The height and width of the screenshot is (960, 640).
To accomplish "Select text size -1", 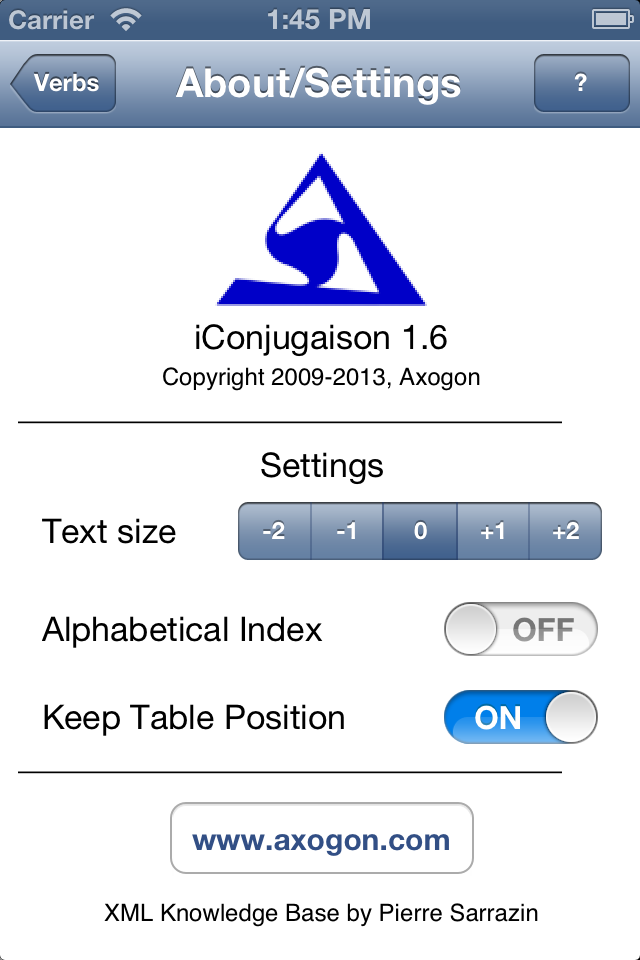I will (347, 531).
